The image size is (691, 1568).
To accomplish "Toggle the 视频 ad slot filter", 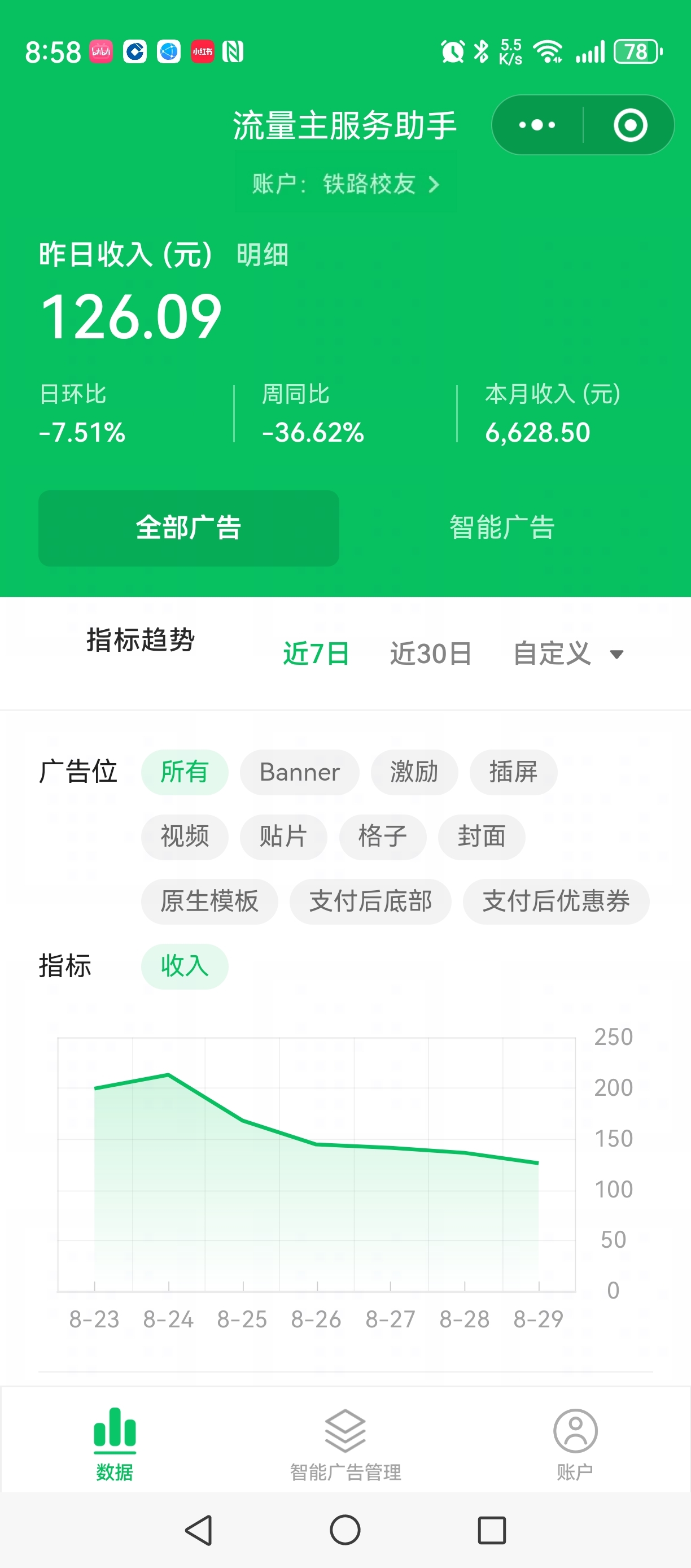I will point(185,837).
